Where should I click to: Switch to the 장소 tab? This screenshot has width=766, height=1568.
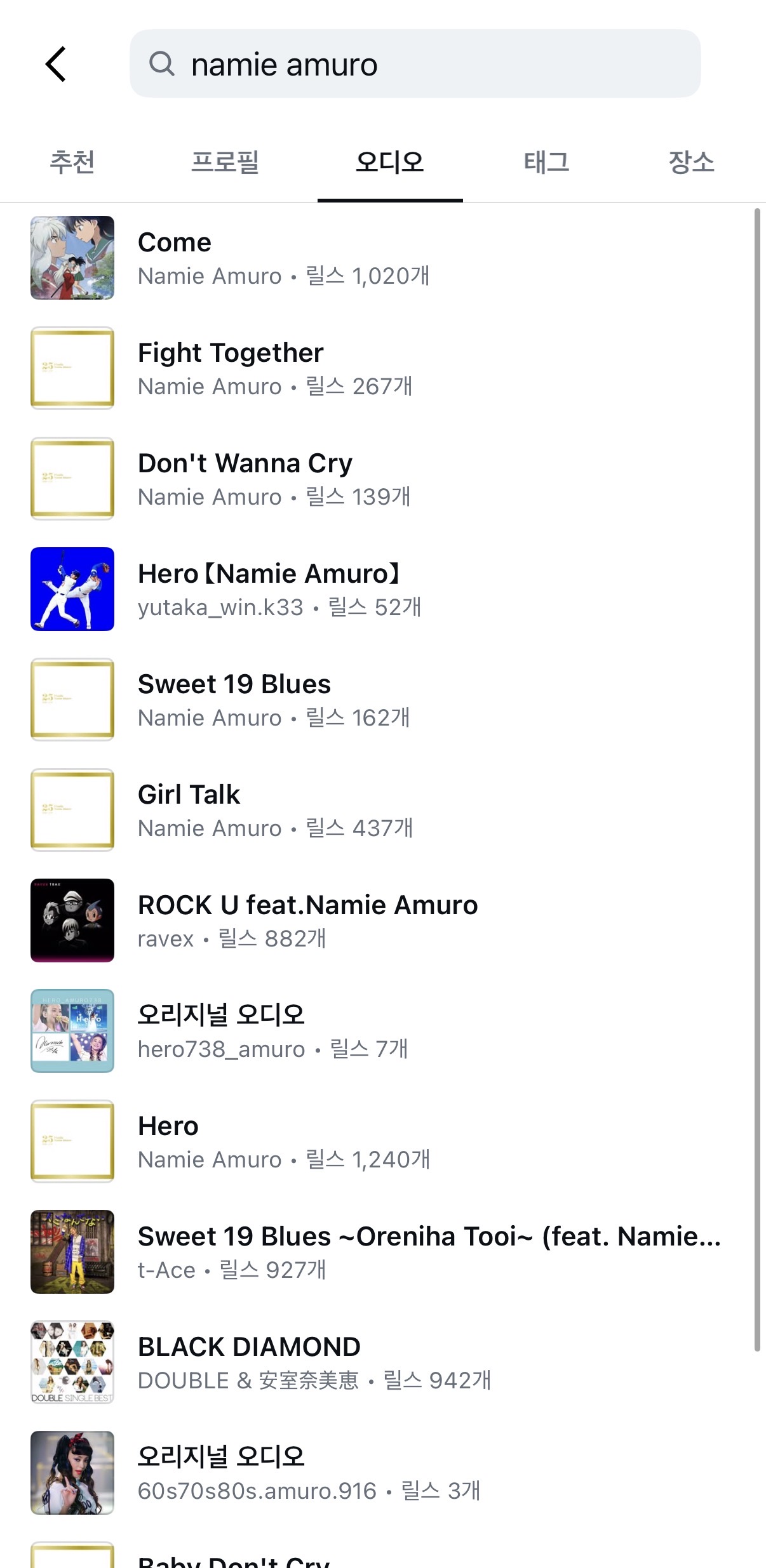[691, 163]
